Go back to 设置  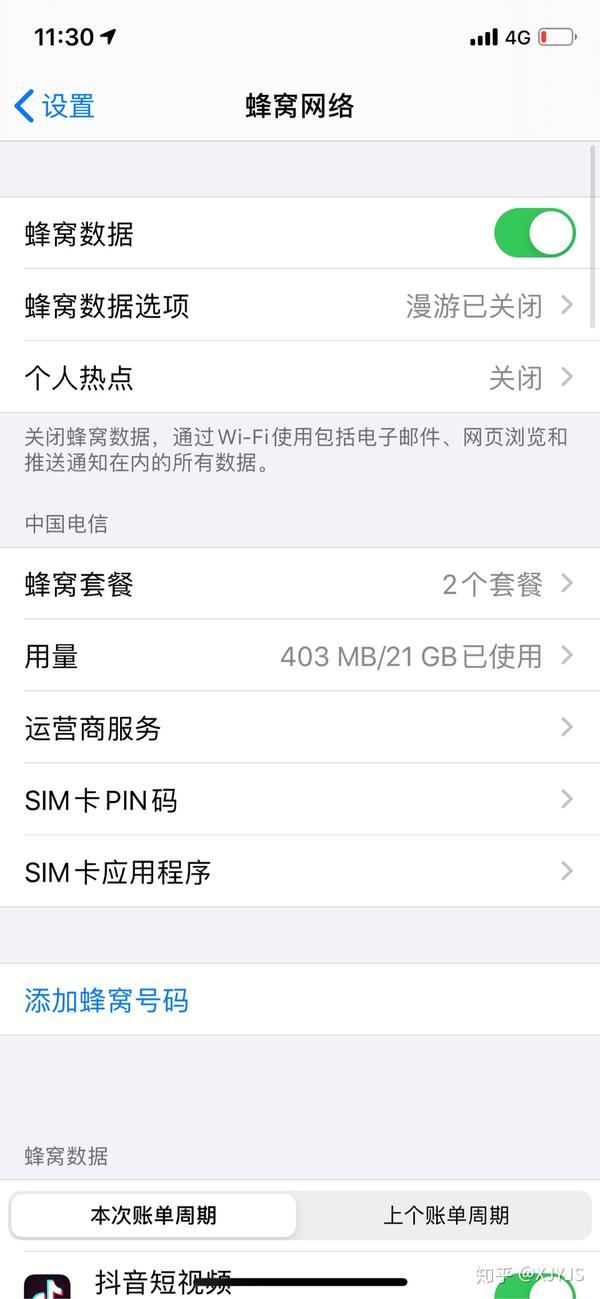pyautogui.click(x=55, y=106)
